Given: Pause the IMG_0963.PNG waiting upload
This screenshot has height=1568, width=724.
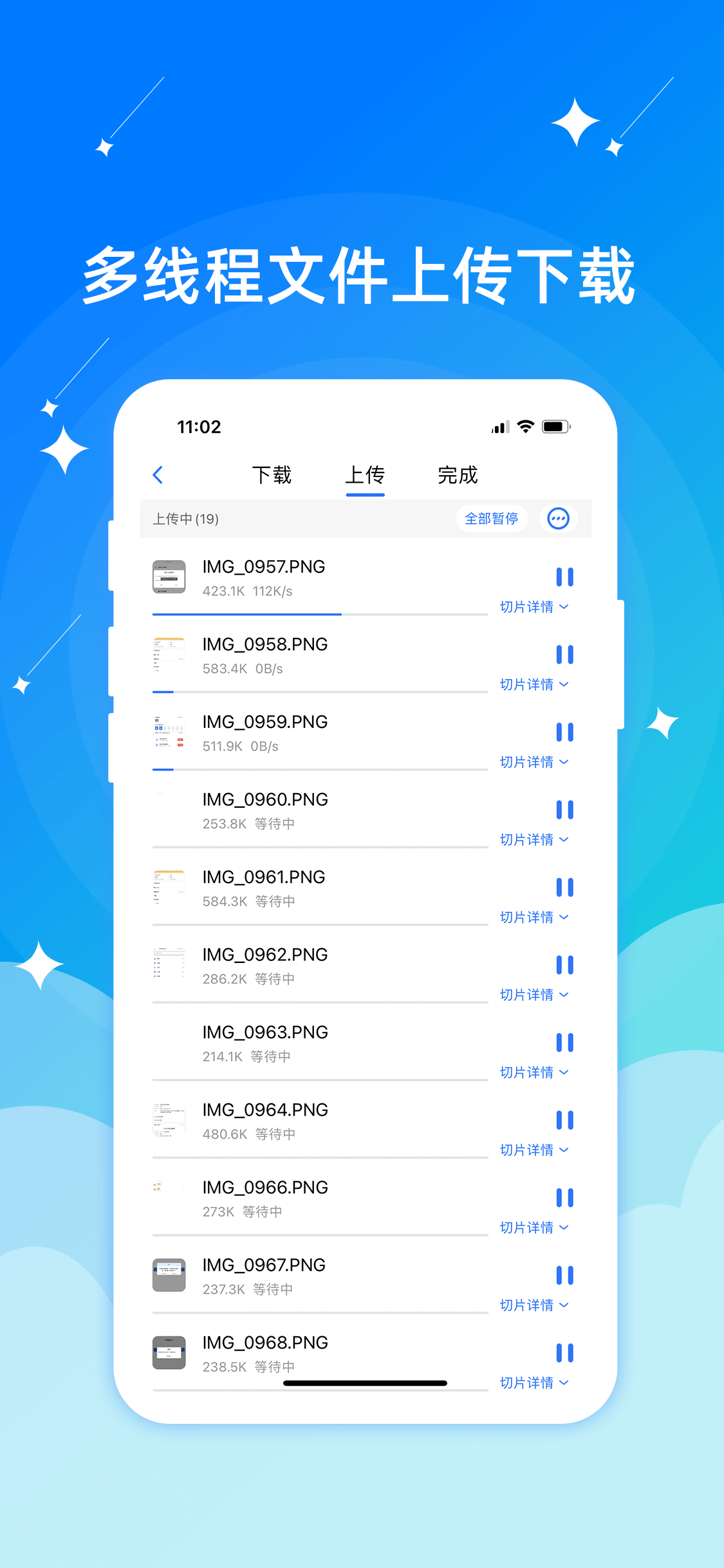Looking at the screenshot, I should click(x=565, y=1042).
